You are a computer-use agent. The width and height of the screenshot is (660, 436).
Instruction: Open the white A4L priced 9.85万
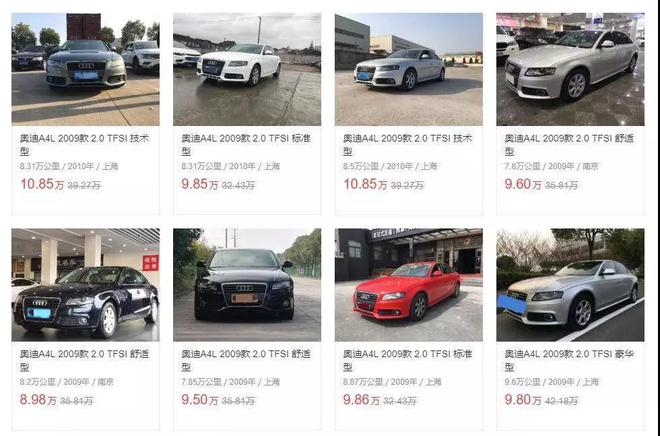point(246,70)
